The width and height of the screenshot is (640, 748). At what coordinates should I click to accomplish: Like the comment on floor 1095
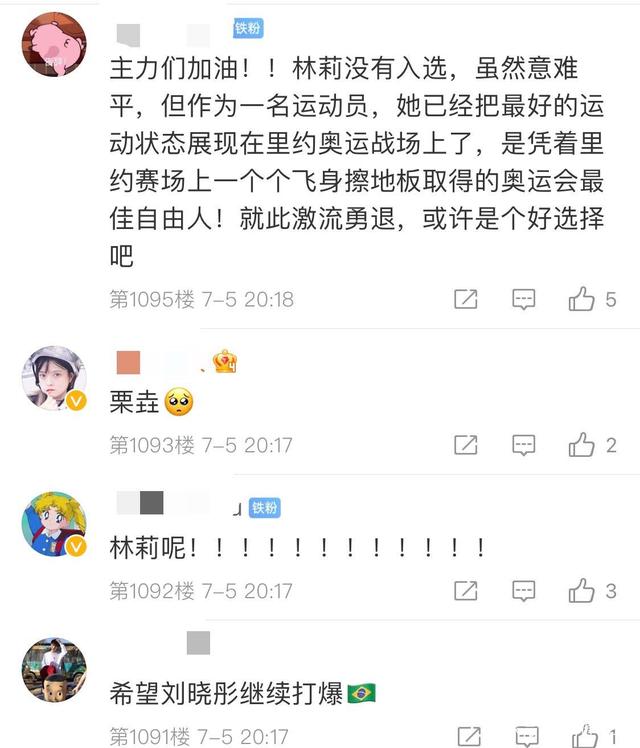[x=582, y=299]
